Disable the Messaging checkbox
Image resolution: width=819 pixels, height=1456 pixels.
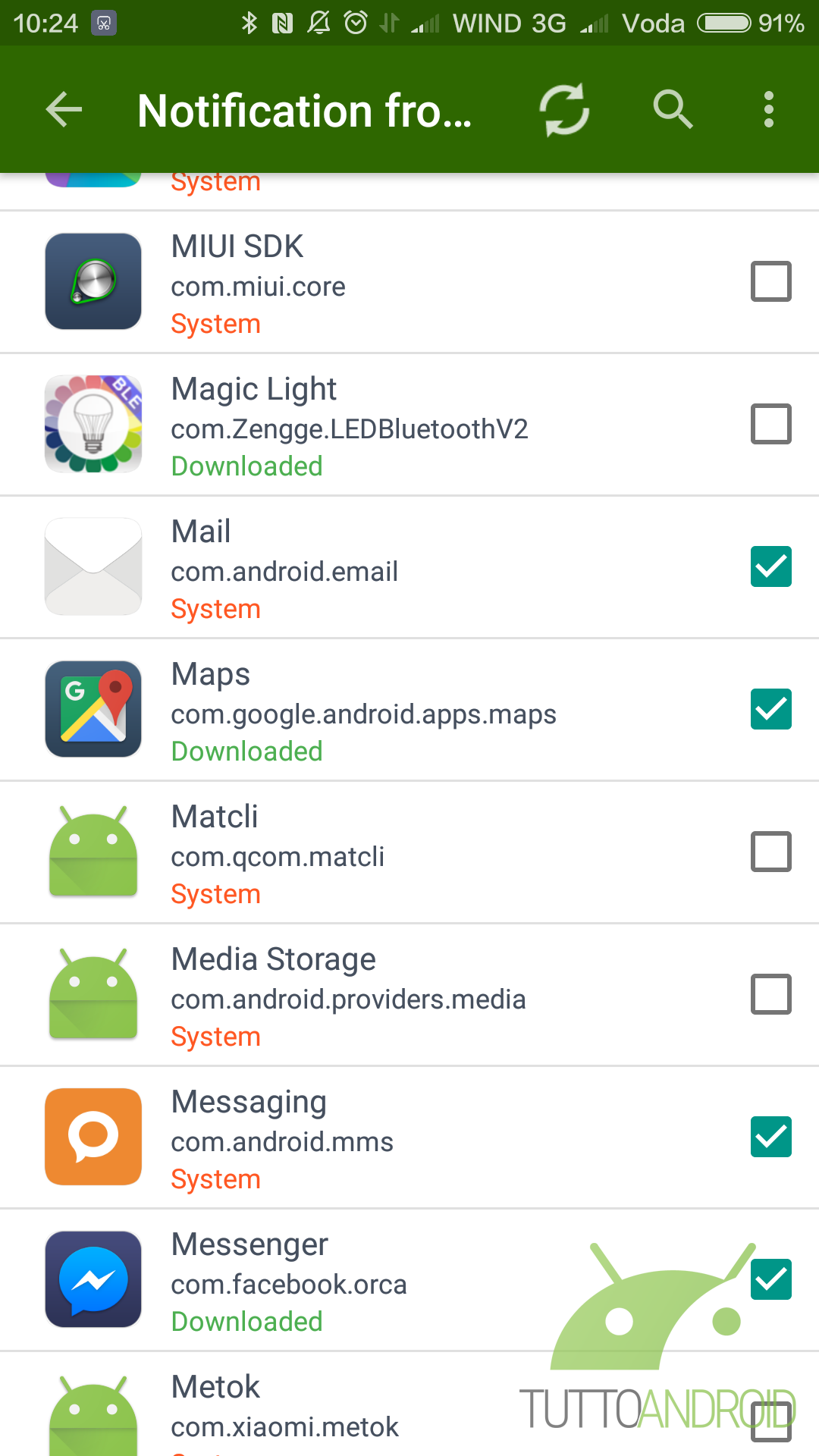tap(771, 1137)
